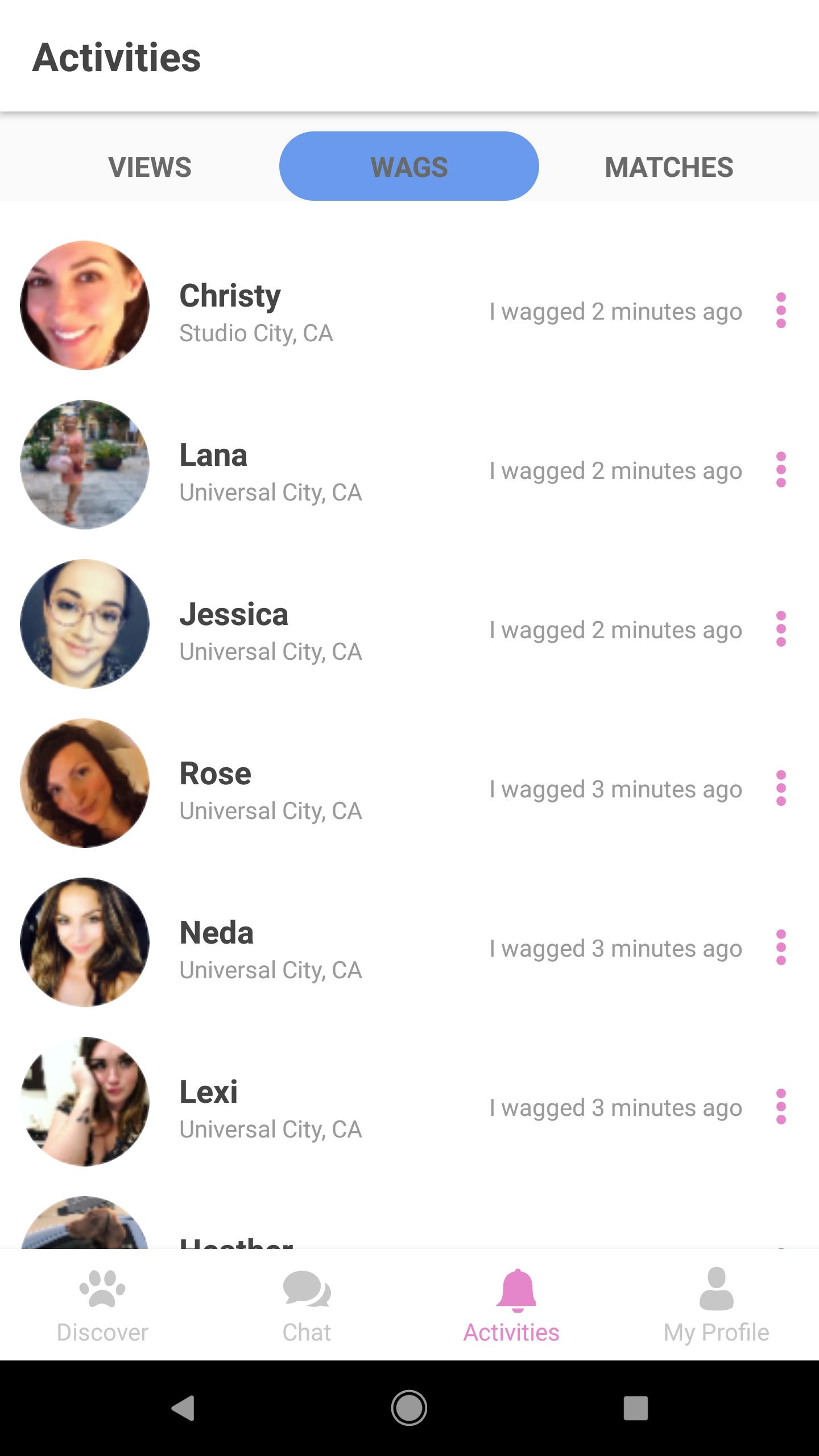
Task: Switch to the Matches tab
Action: click(669, 167)
